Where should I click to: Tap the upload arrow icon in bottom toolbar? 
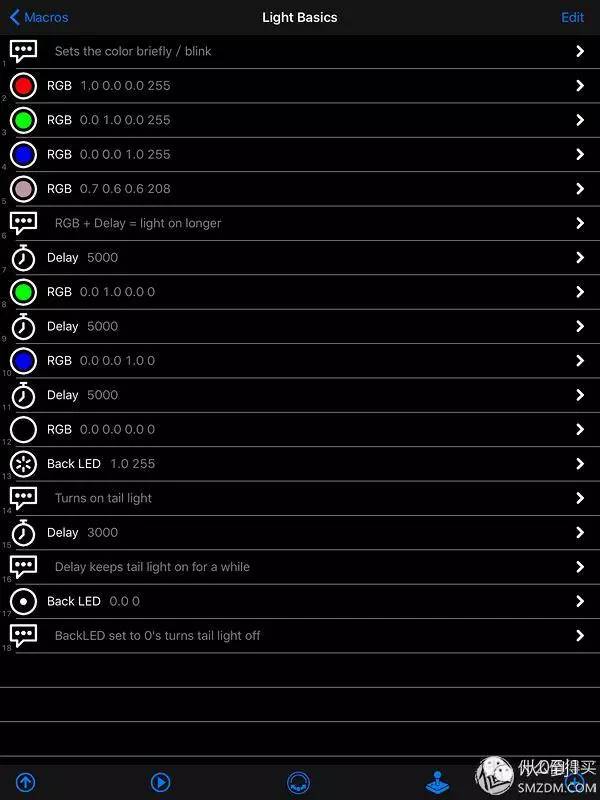(x=26, y=782)
